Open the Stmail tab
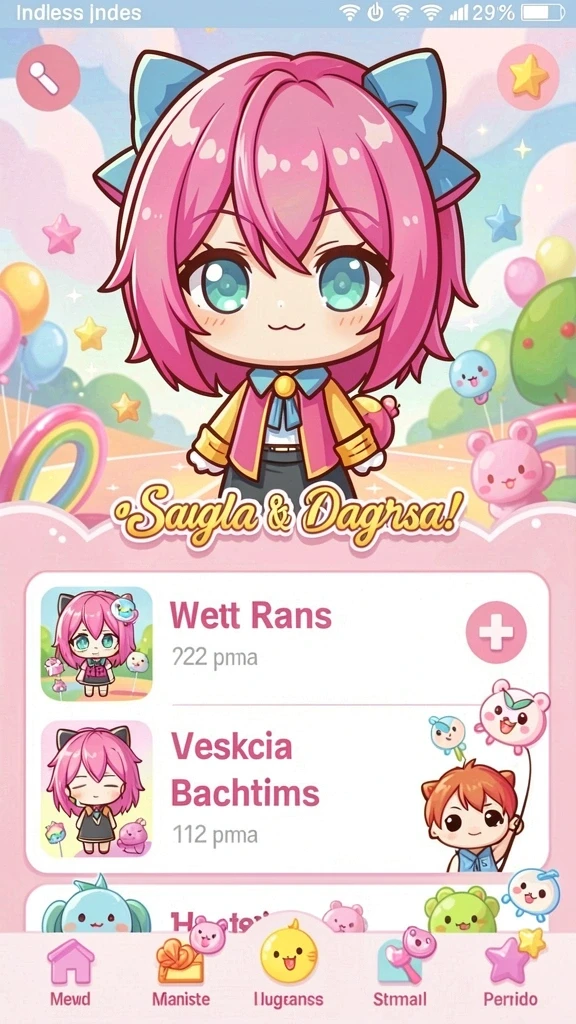The width and height of the screenshot is (576, 1024). pyautogui.click(x=400, y=973)
